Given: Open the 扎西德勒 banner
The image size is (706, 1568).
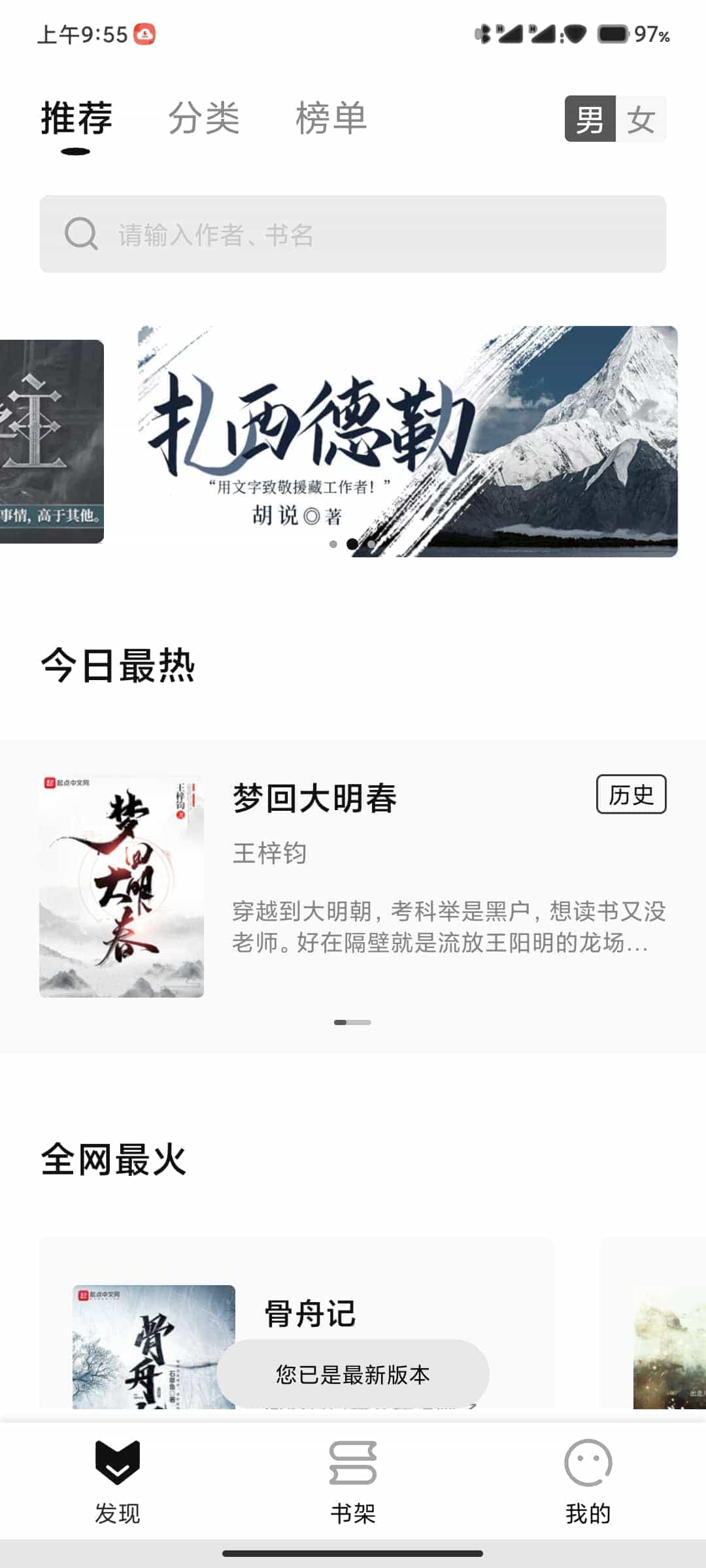Looking at the screenshot, I should tap(407, 441).
